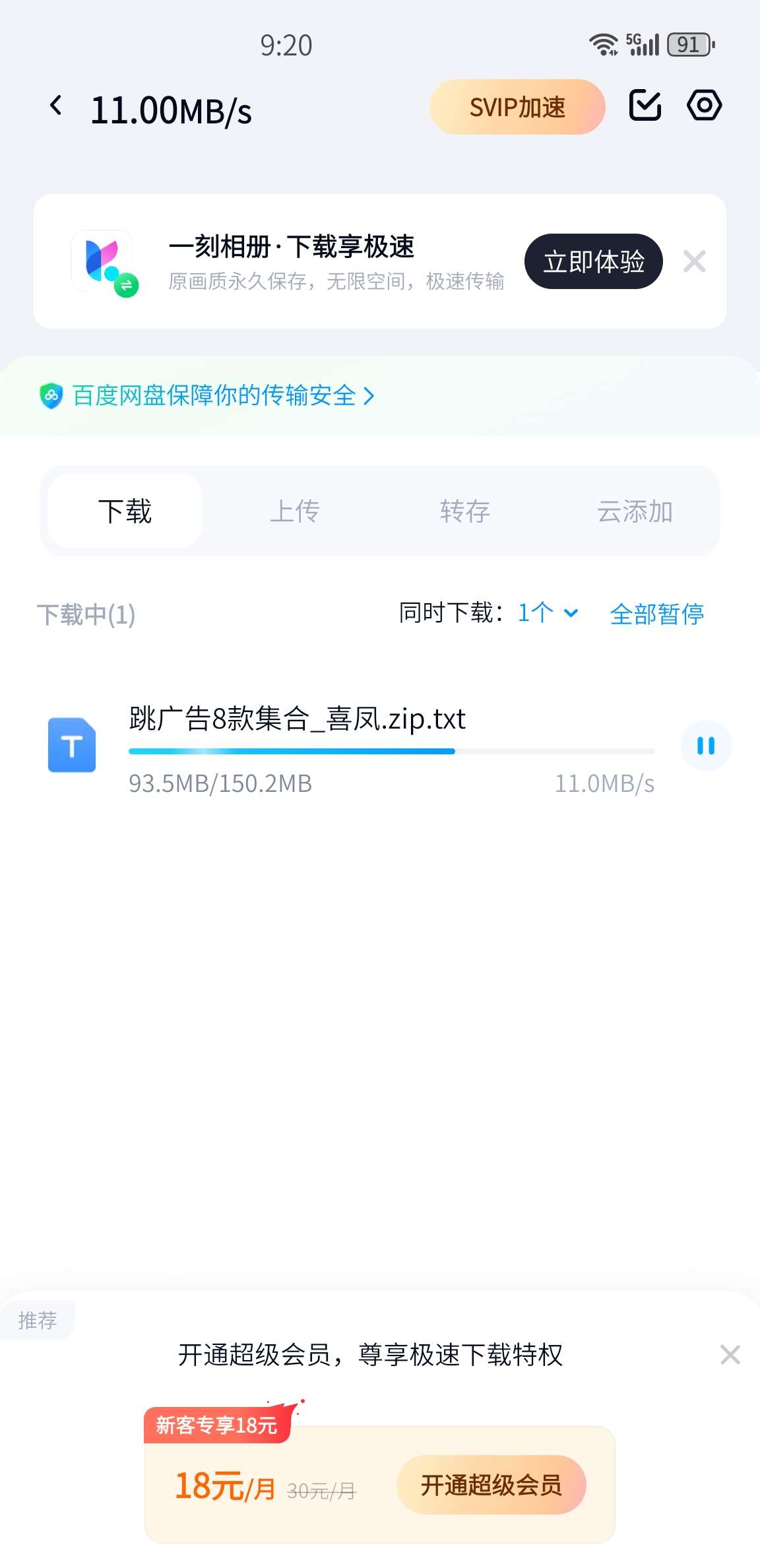Open the downloading txt file thumbnail icon
This screenshot has height=1568, width=760.
click(71, 746)
